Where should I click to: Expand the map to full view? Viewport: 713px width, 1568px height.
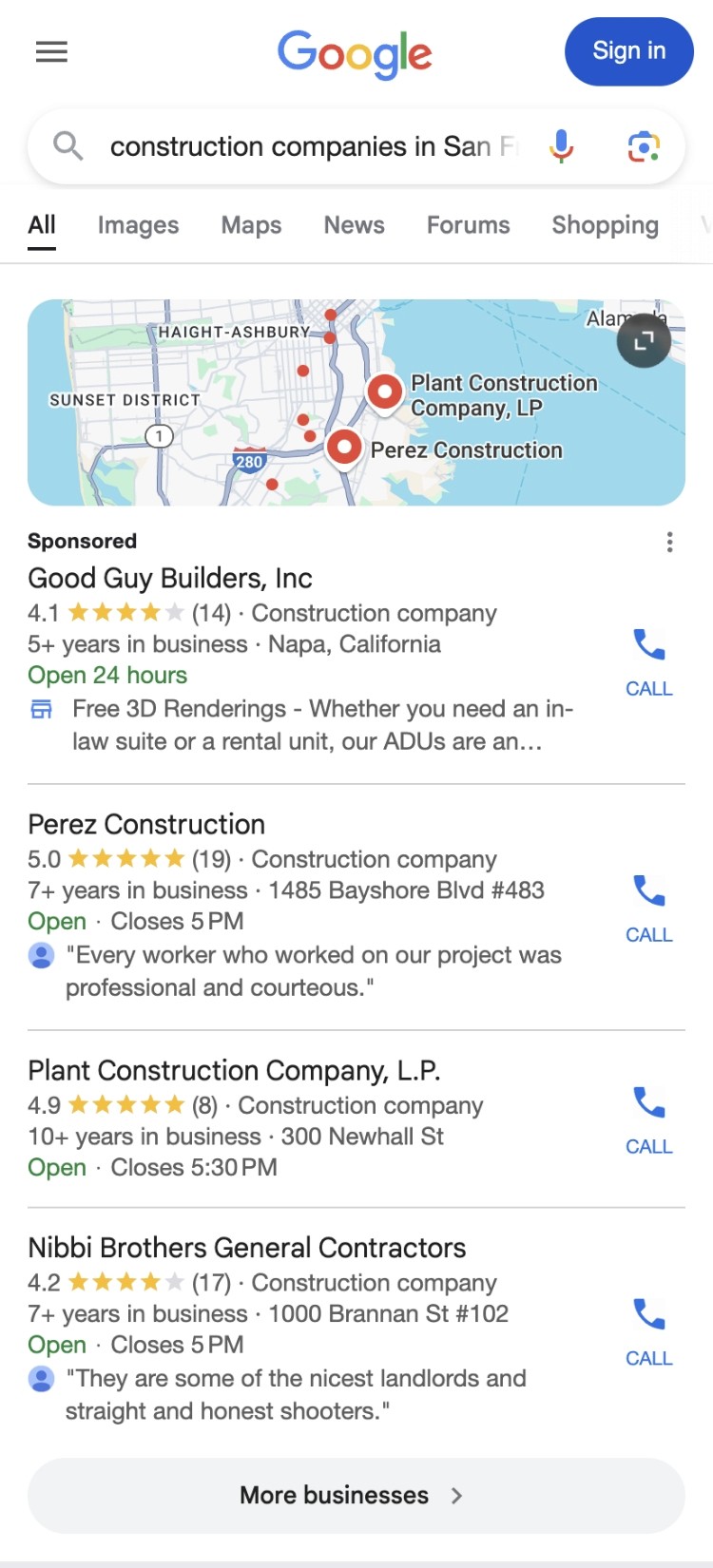click(644, 340)
